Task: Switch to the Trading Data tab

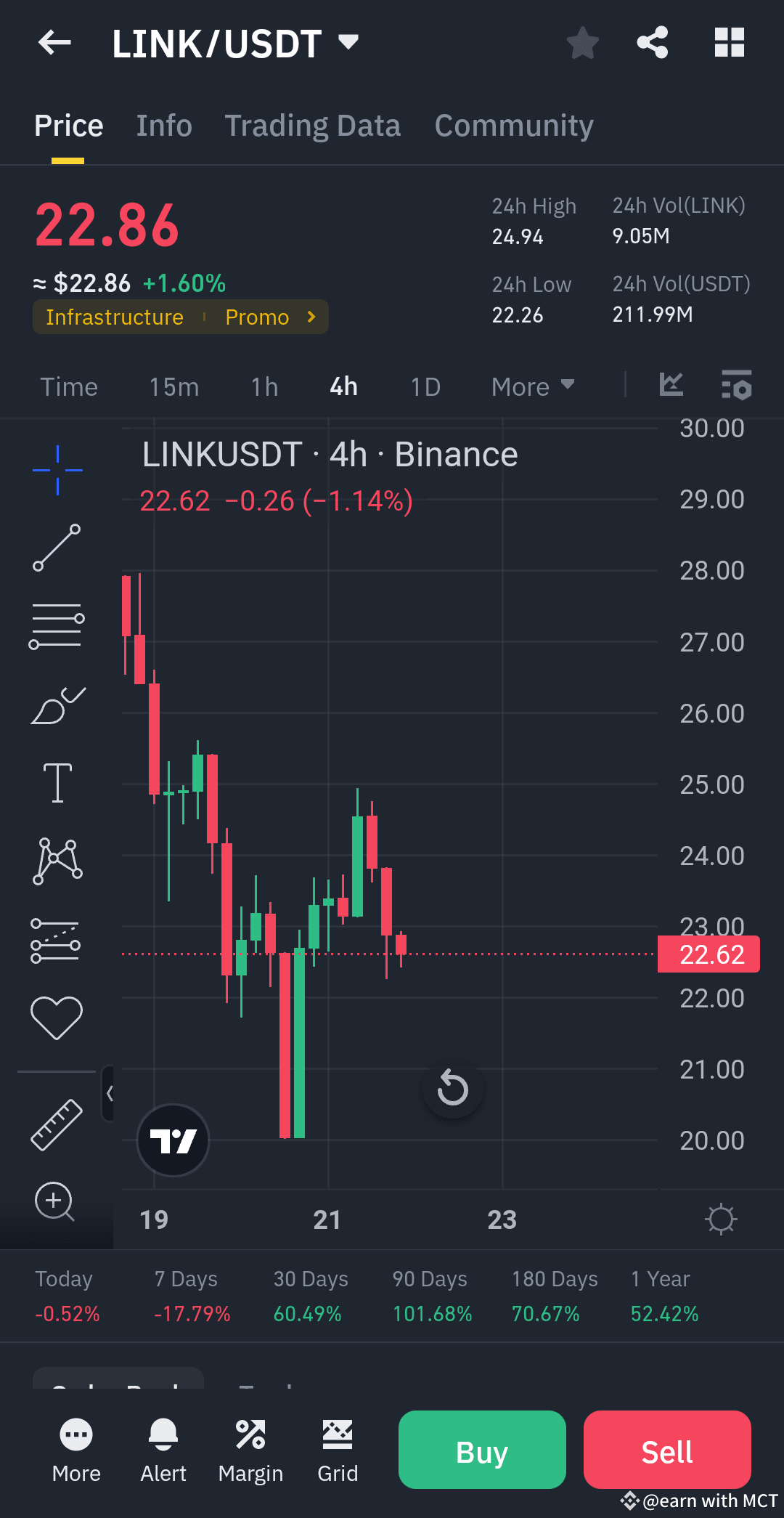Action: click(312, 124)
